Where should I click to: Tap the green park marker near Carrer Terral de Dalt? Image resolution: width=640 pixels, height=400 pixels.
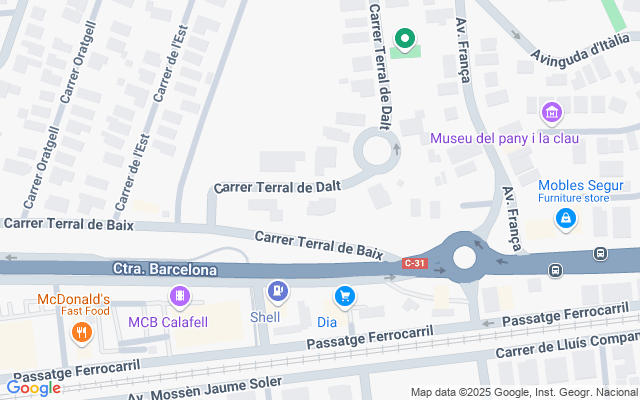[405, 40]
